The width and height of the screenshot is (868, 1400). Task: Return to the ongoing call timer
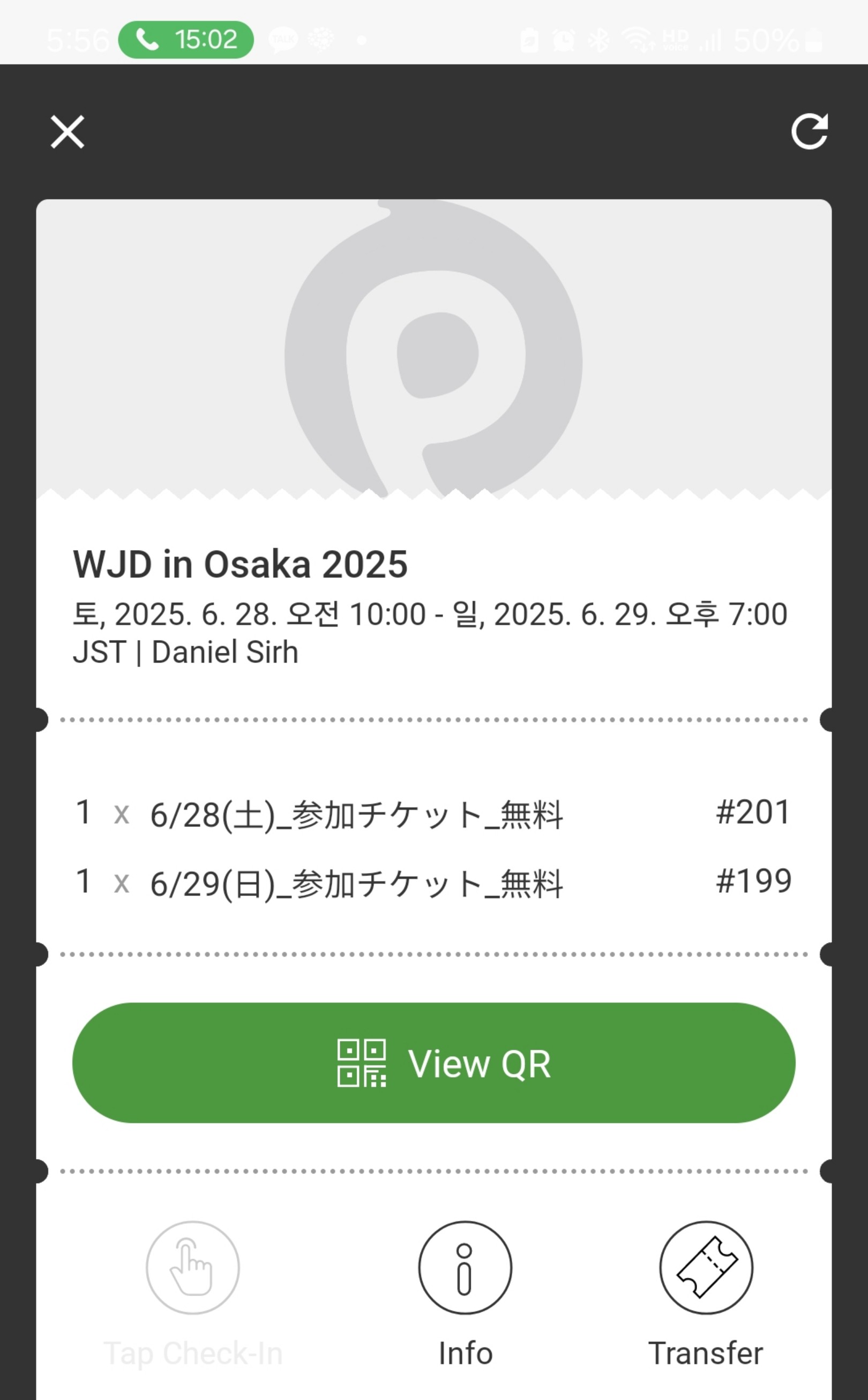pos(186,40)
